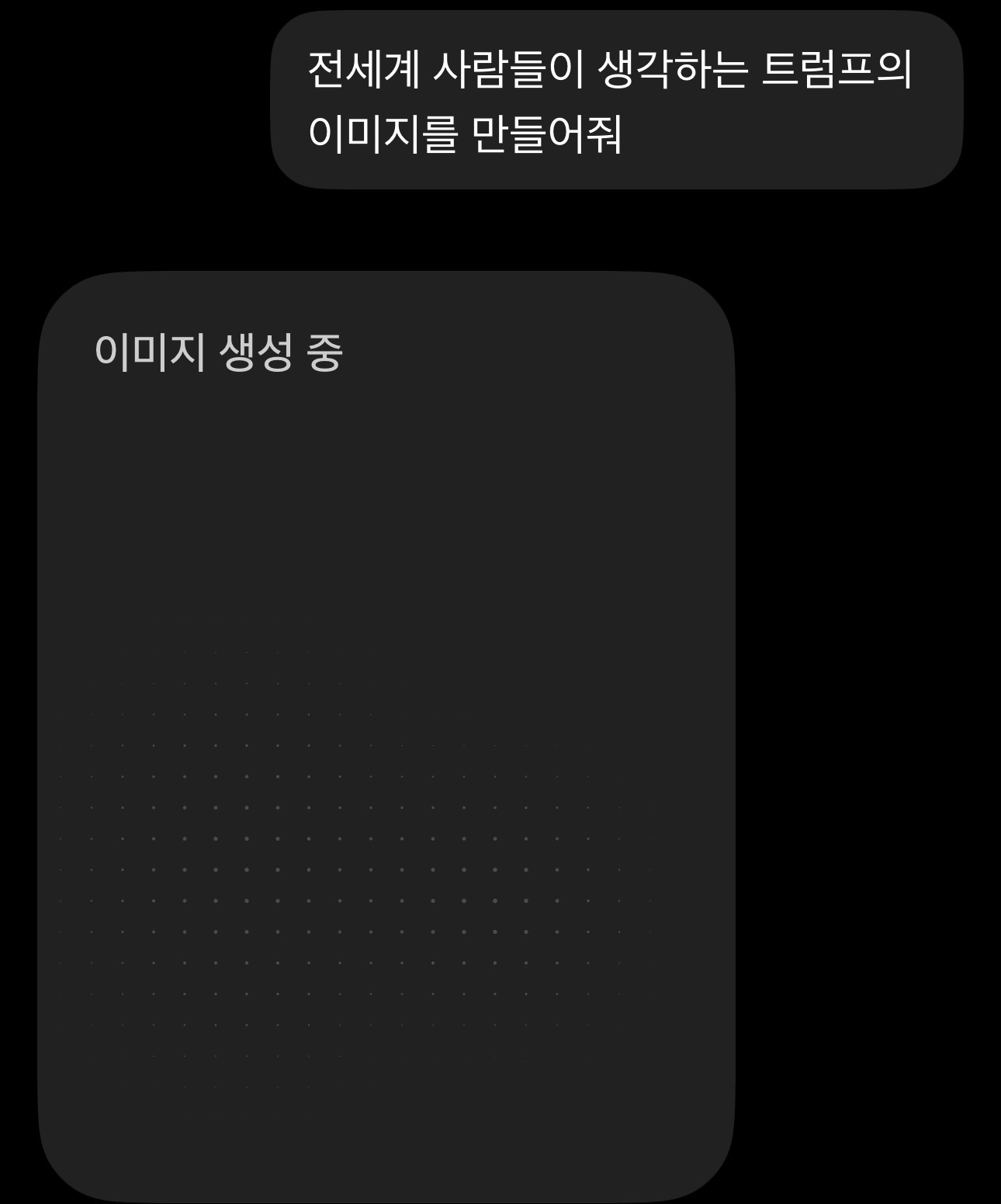
Task: Open the image generation placeholder card
Action: 386,736
